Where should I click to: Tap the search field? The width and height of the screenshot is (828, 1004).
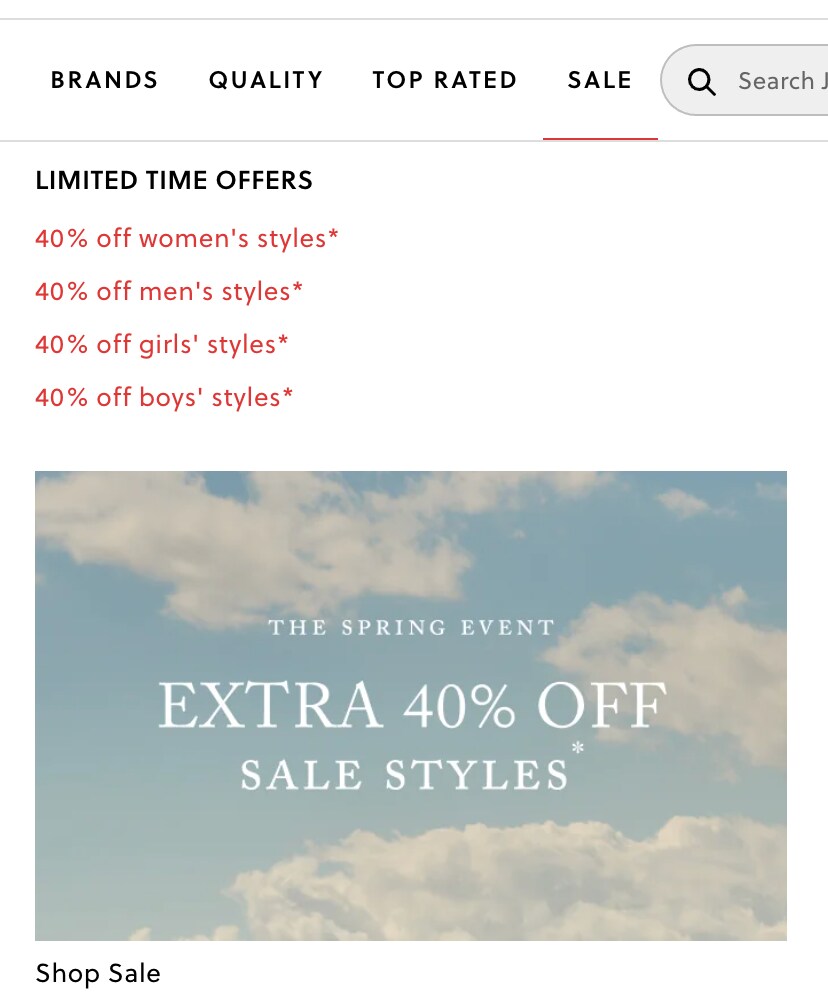click(770, 80)
